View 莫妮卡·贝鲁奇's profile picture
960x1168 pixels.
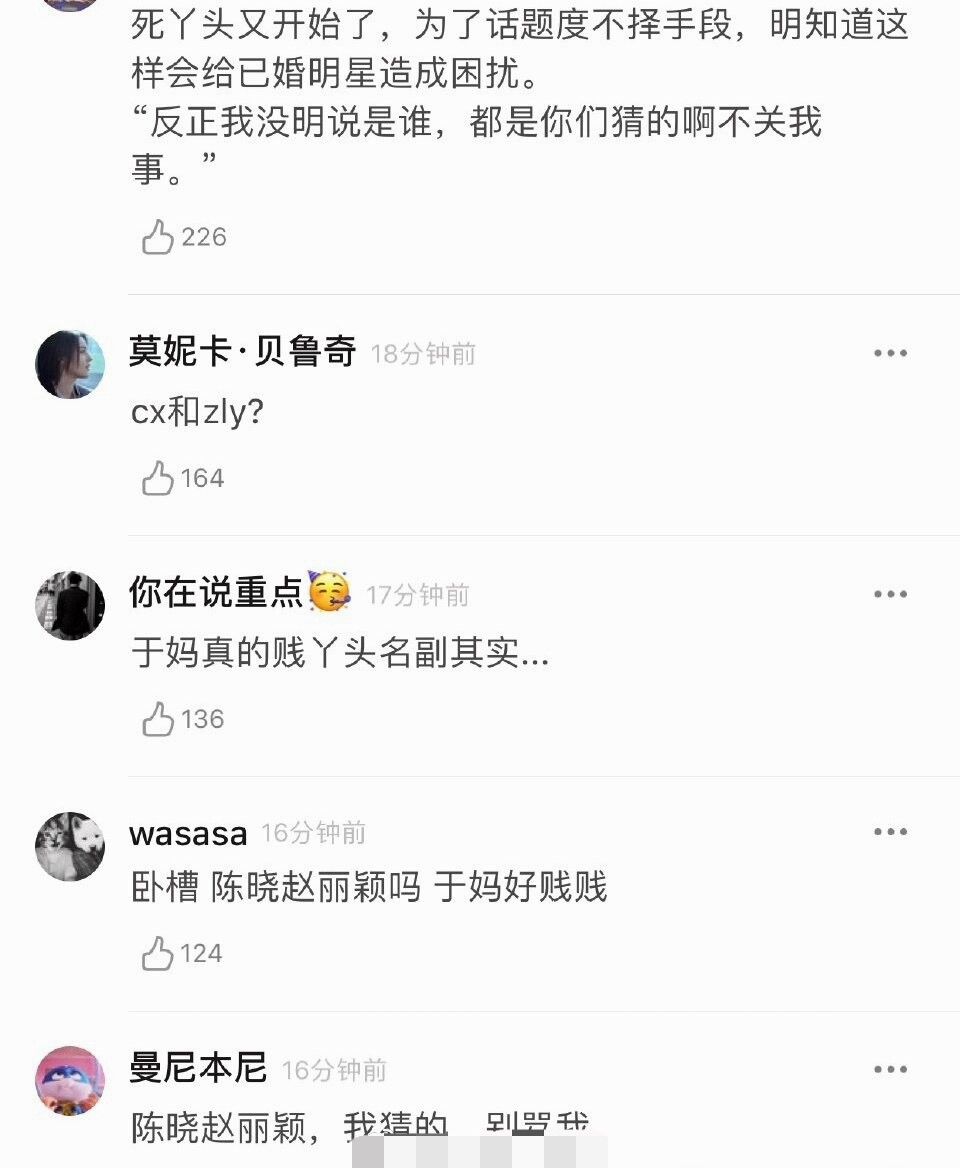pos(70,364)
